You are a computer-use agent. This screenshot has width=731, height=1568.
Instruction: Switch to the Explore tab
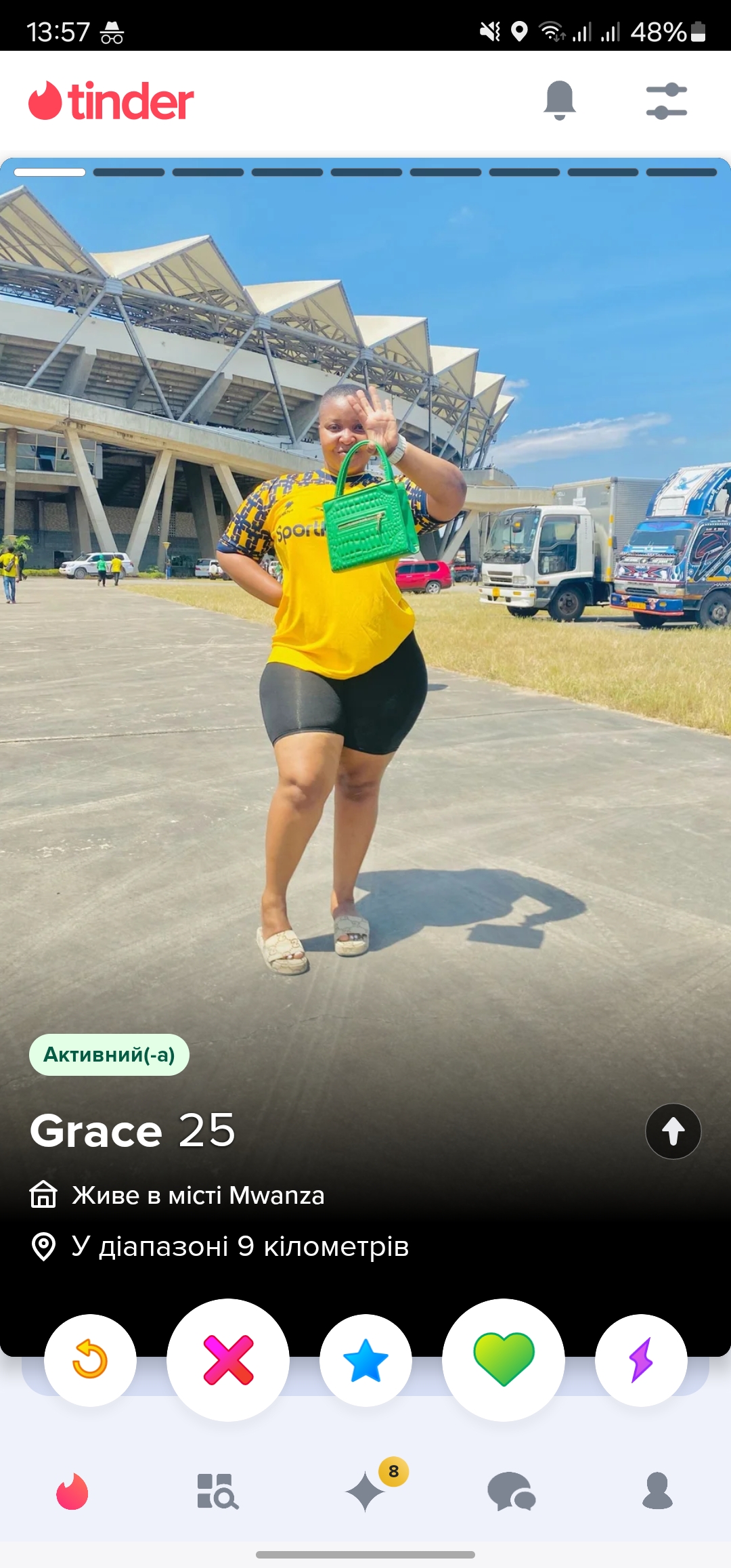coord(217,1491)
